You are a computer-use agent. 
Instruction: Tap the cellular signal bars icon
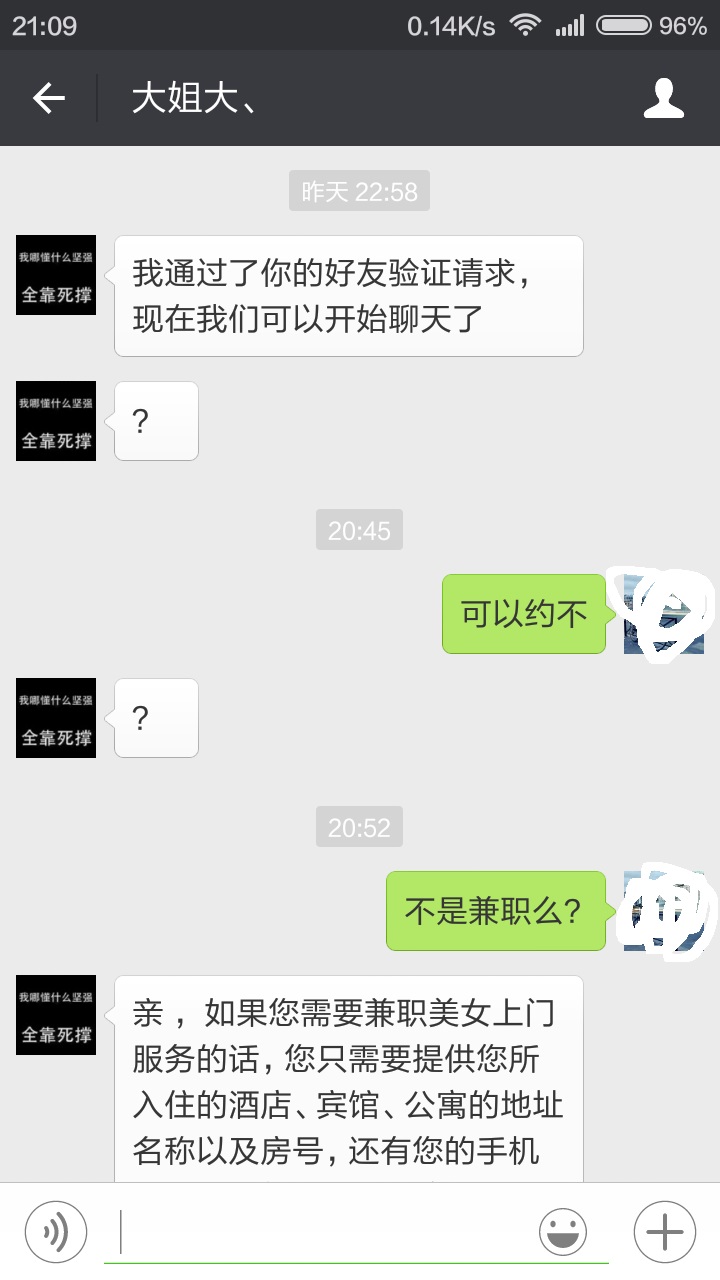coord(570,25)
